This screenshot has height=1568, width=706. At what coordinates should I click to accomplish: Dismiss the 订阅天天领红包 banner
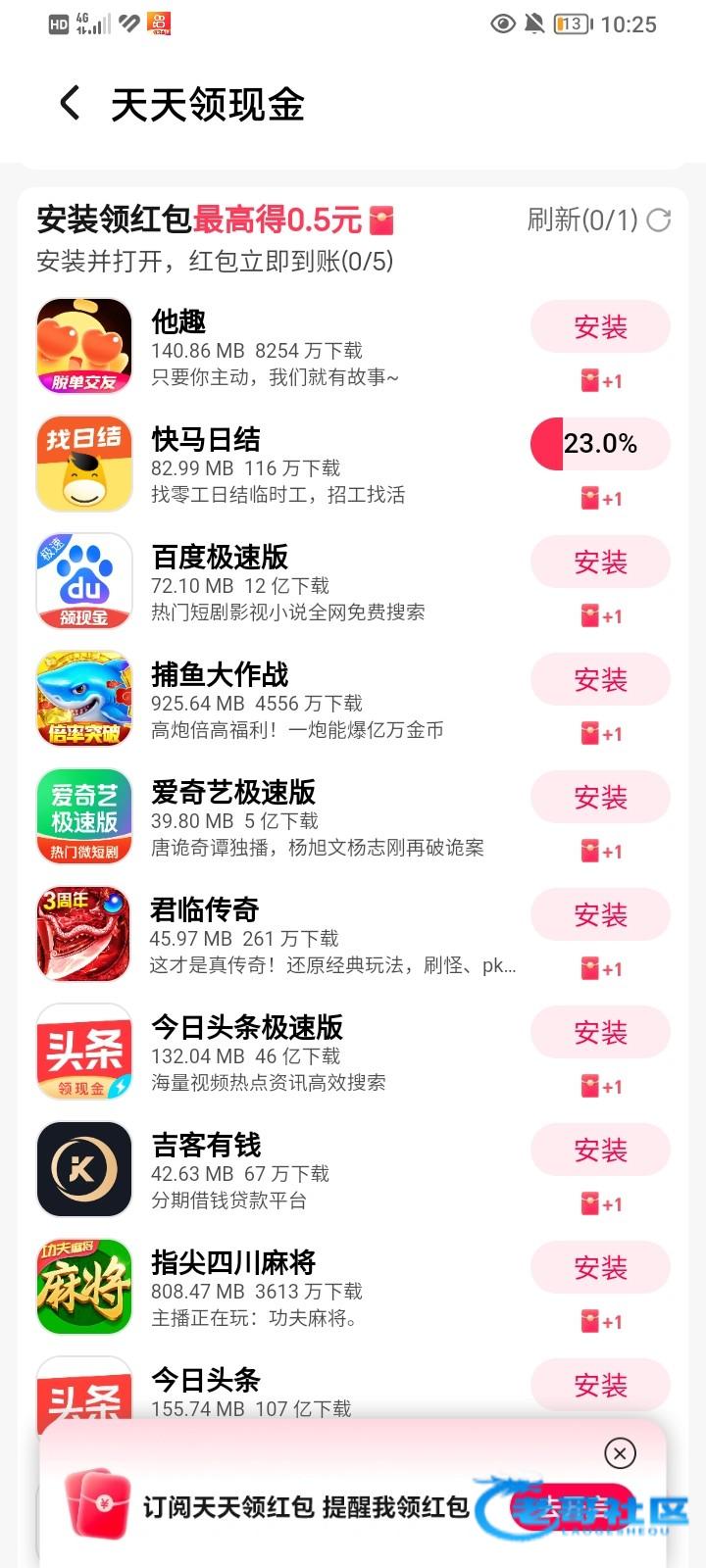coord(620,1453)
